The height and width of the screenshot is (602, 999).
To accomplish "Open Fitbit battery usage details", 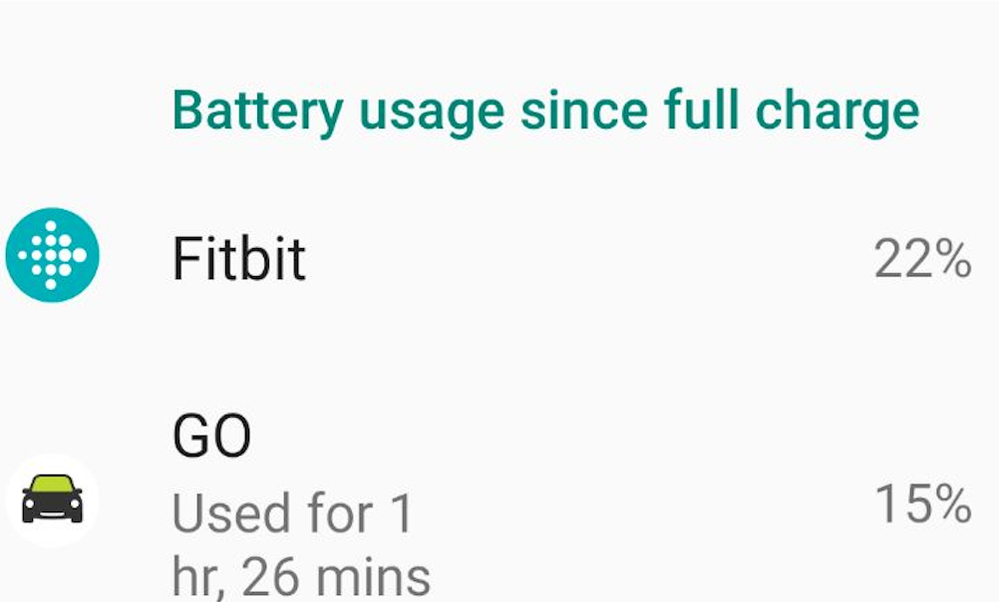I will [240, 259].
